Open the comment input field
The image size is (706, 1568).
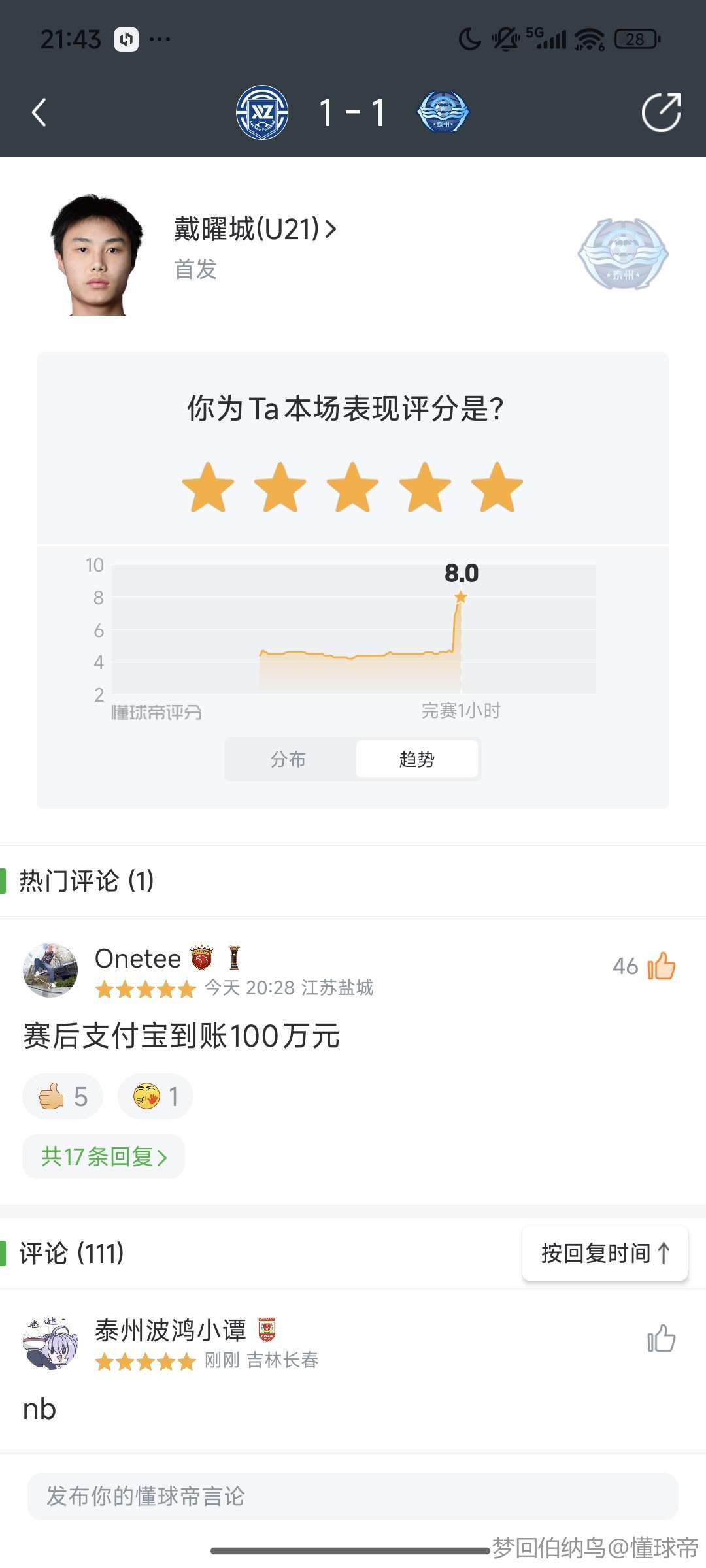pyautogui.click(x=353, y=1496)
